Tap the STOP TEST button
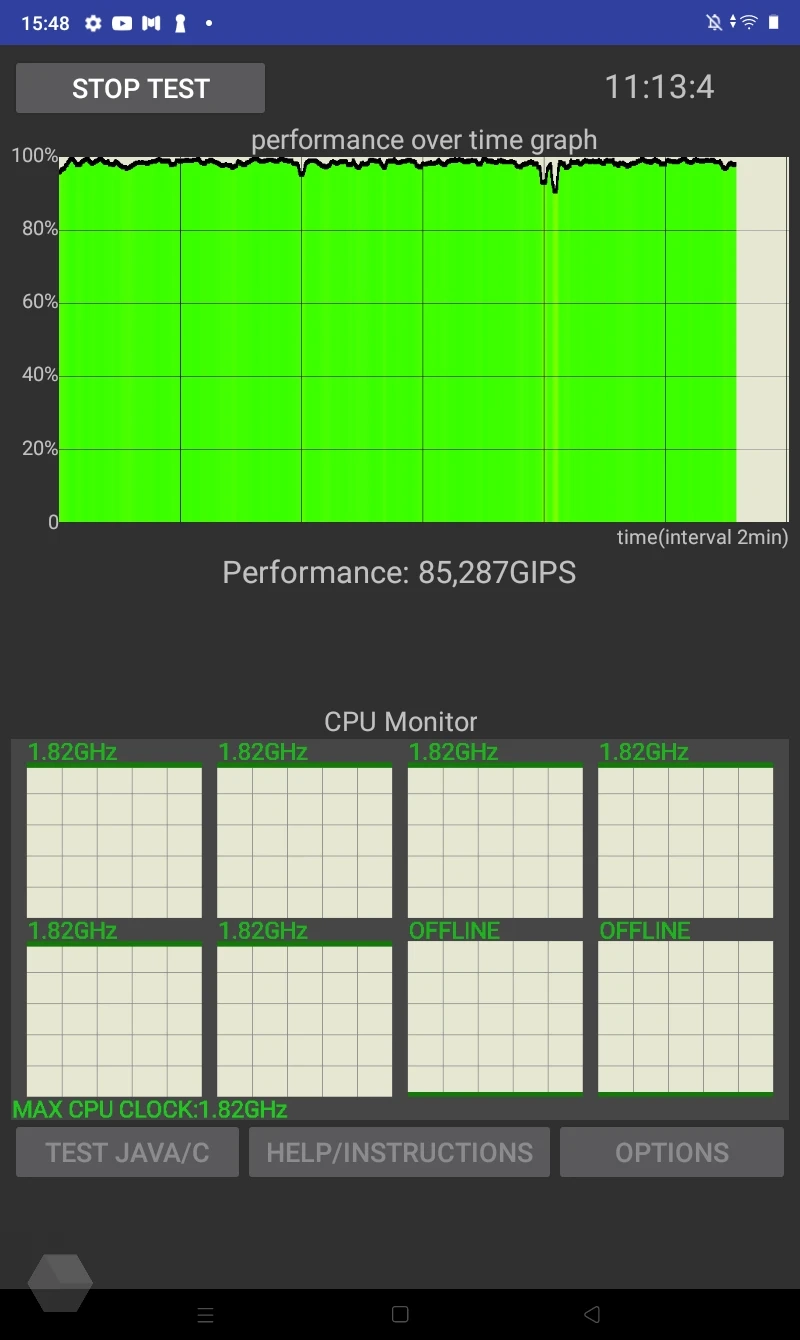The width and height of the screenshot is (800, 1340). (140, 88)
